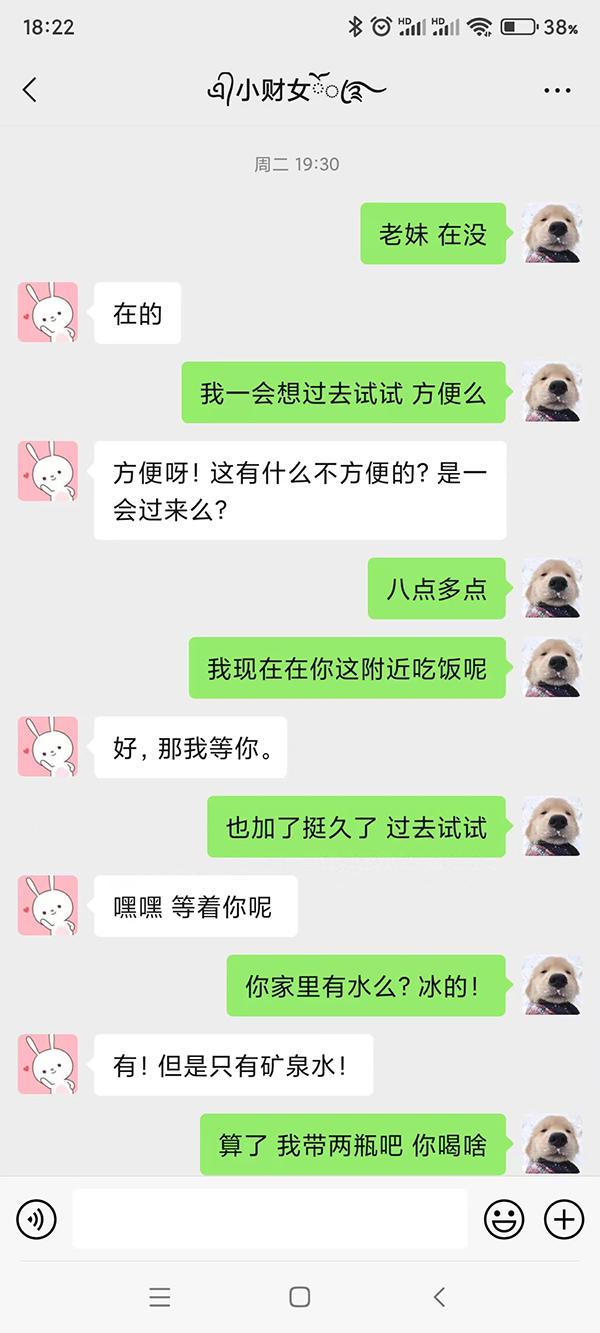Switch to voice message input
The image size is (600, 1333).
click(x=37, y=1219)
